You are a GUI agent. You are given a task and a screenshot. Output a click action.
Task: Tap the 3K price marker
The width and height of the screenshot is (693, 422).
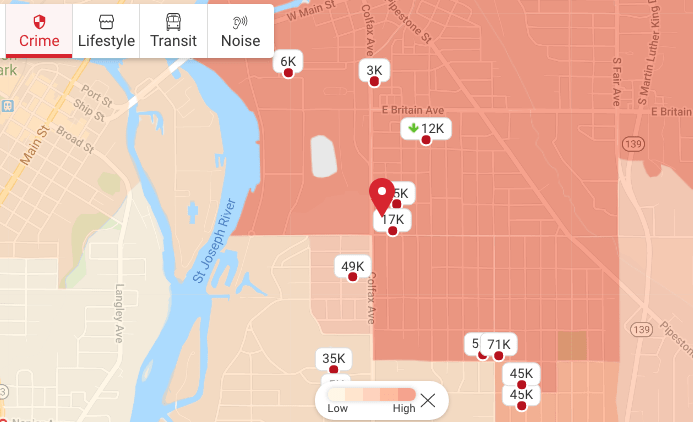point(374,71)
